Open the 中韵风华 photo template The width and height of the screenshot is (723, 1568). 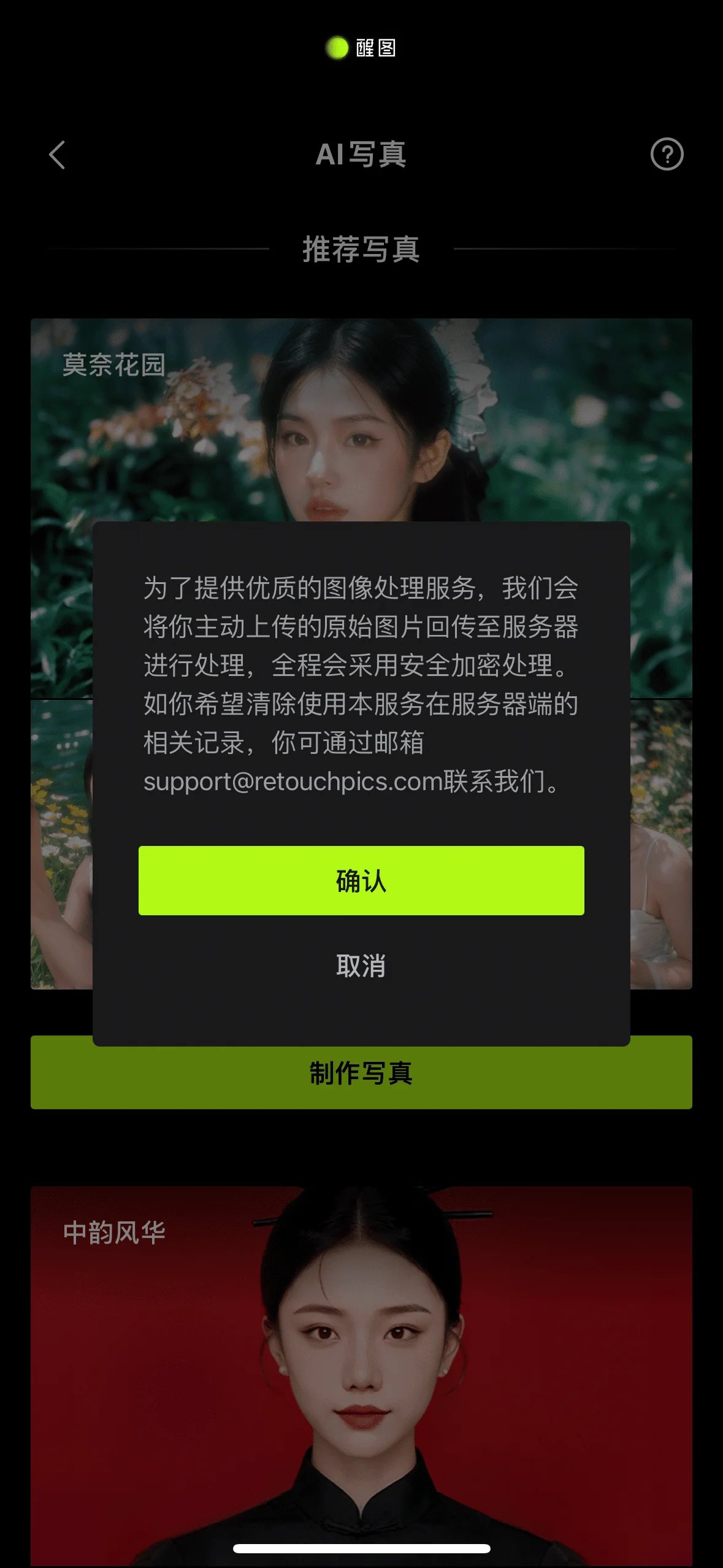(x=361, y=1350)
